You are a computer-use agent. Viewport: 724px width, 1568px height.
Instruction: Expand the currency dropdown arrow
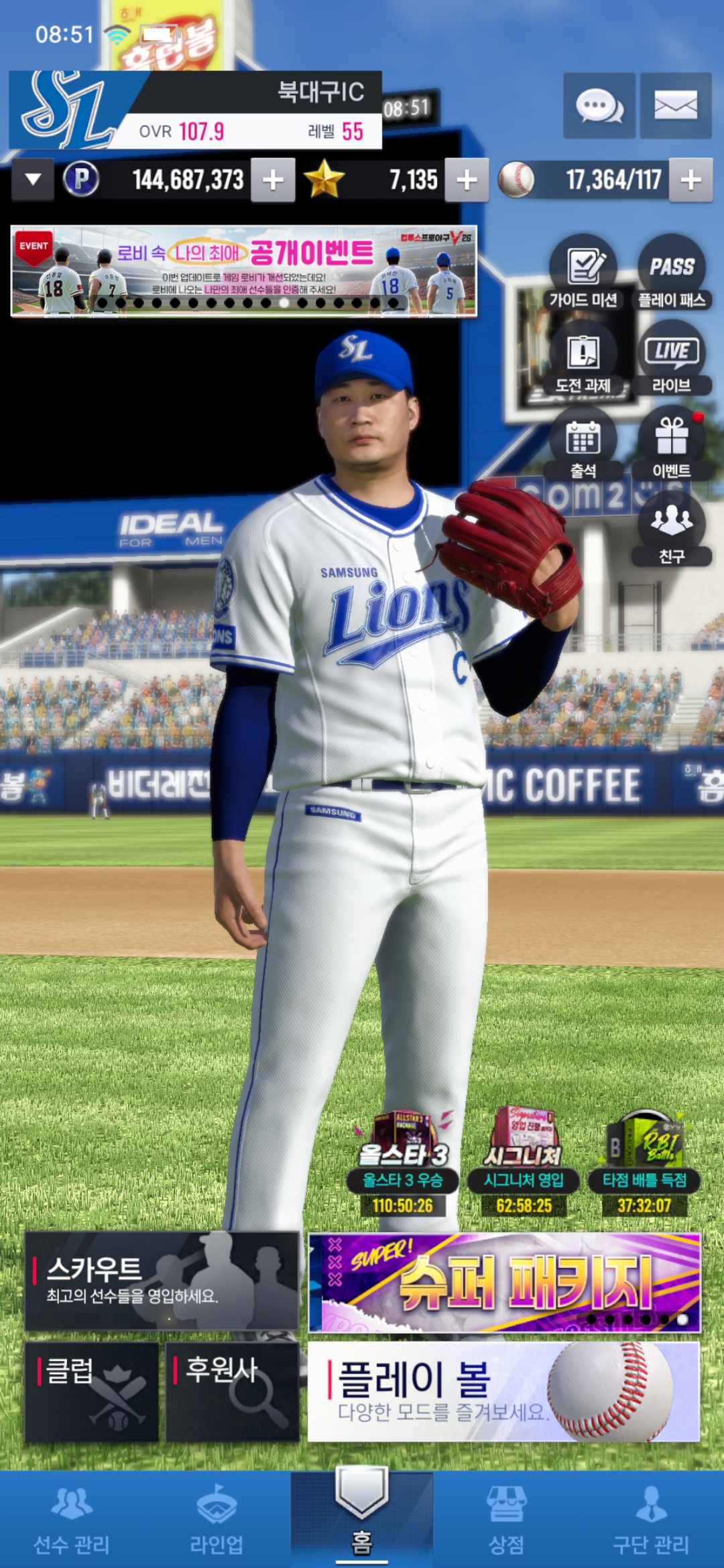32,180
